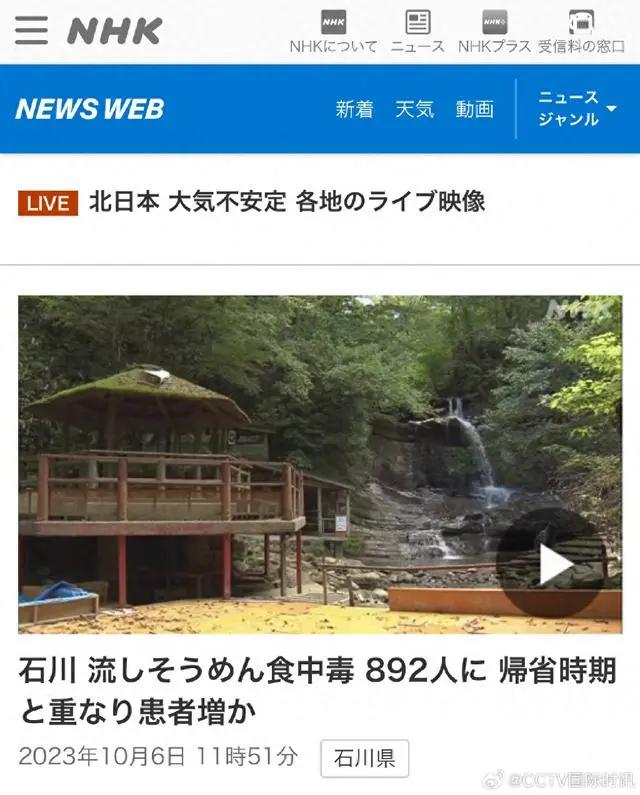
Task: Open the 天気 weather page
Action: [x=414, y=110]
